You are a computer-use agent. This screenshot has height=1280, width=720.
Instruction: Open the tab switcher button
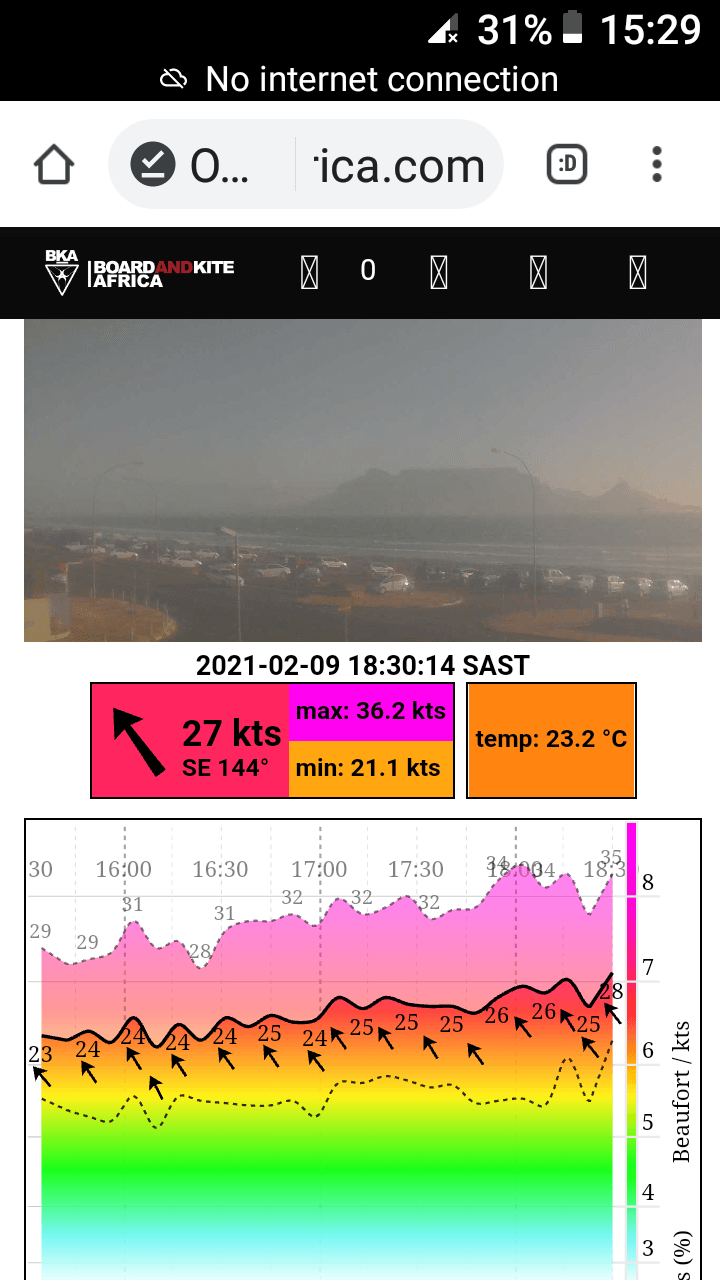click(x=567, y=165)
